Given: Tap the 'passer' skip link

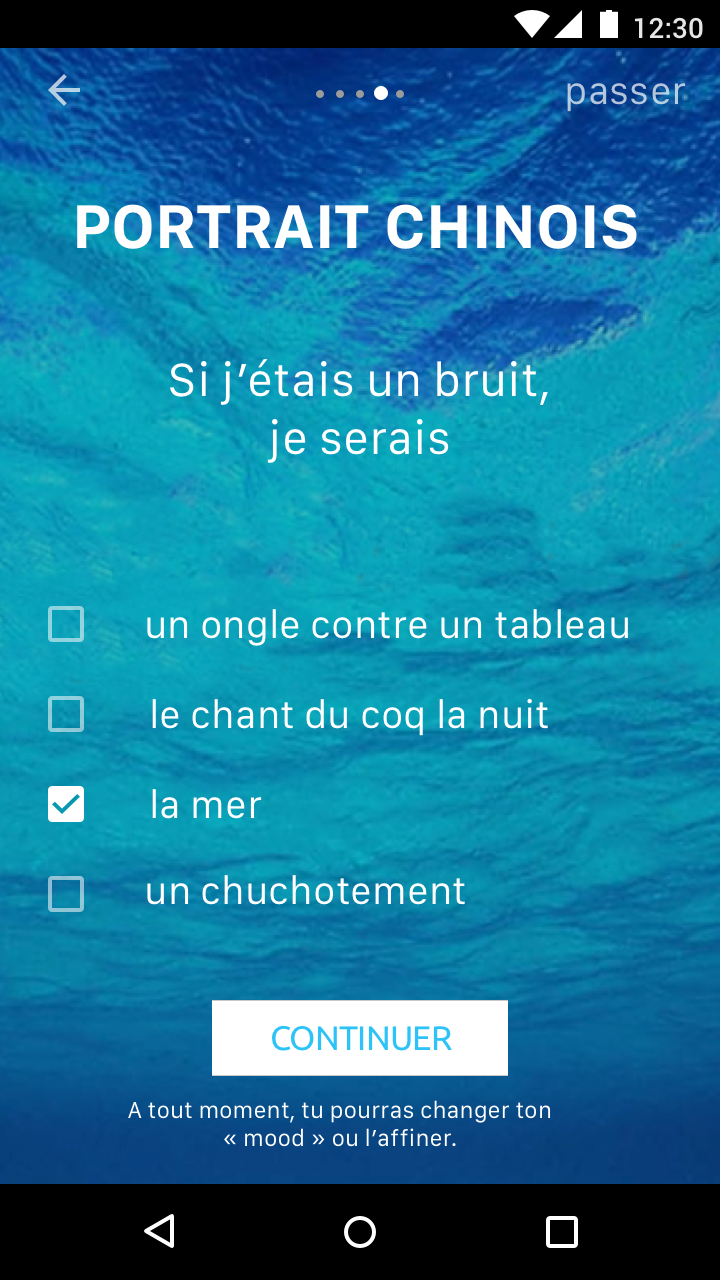Looking at the screenshot, I should [x=625, y=92].
